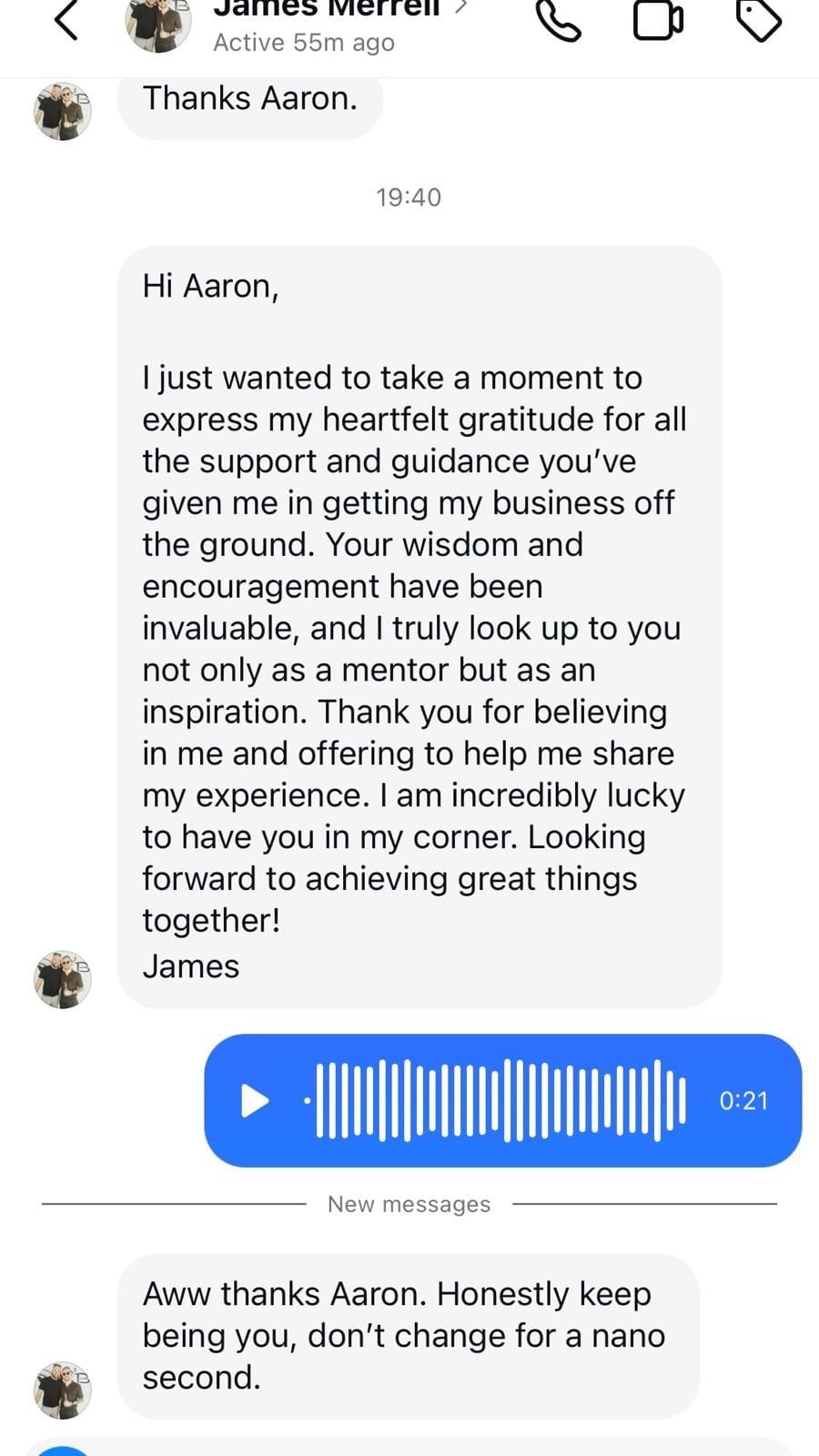Image resolution: width=819 pixels, height=1456 pixels.
Task: Open James Merrell's profile details
Action: (328, 11)
